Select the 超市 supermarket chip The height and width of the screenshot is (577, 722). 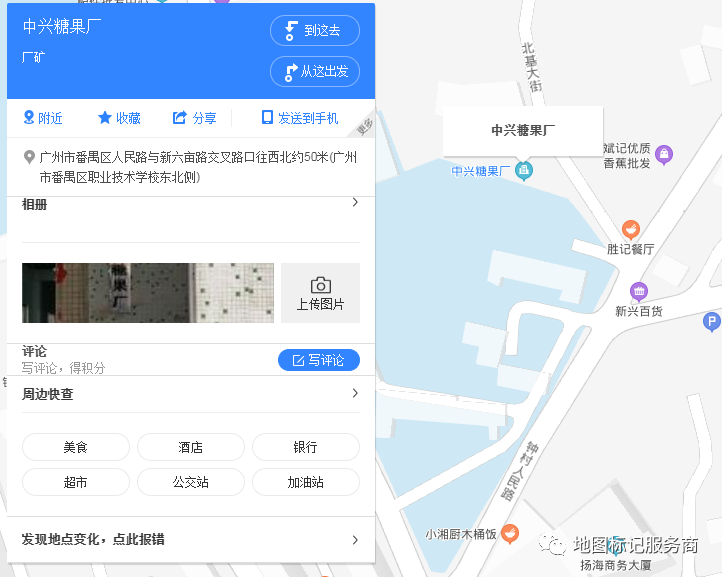75,482
